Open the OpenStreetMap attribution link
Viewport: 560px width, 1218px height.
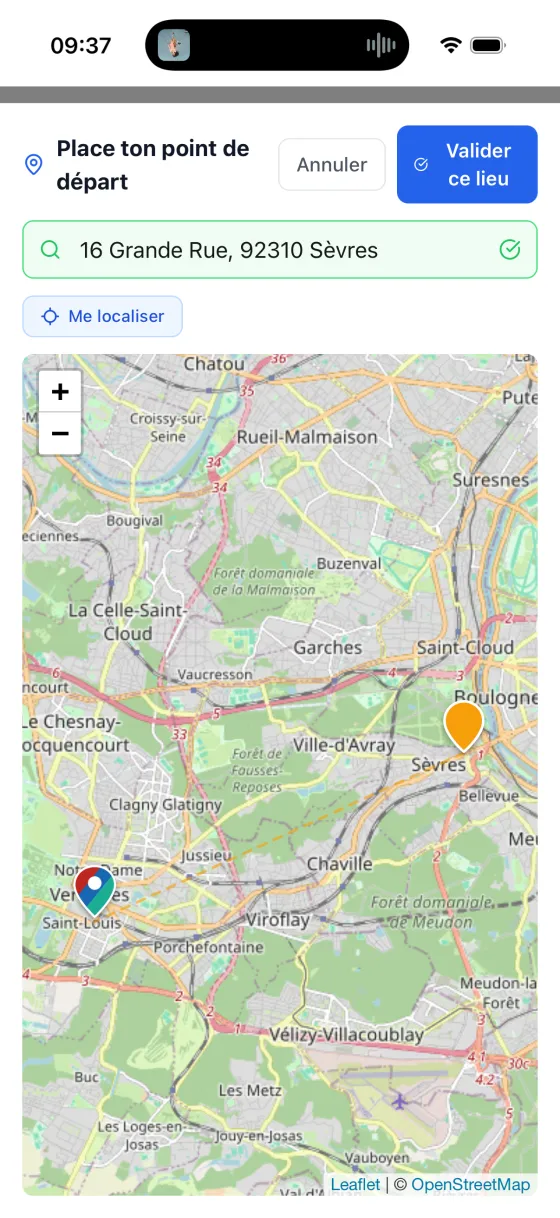pyautogui.click(x=471, y=1184)
